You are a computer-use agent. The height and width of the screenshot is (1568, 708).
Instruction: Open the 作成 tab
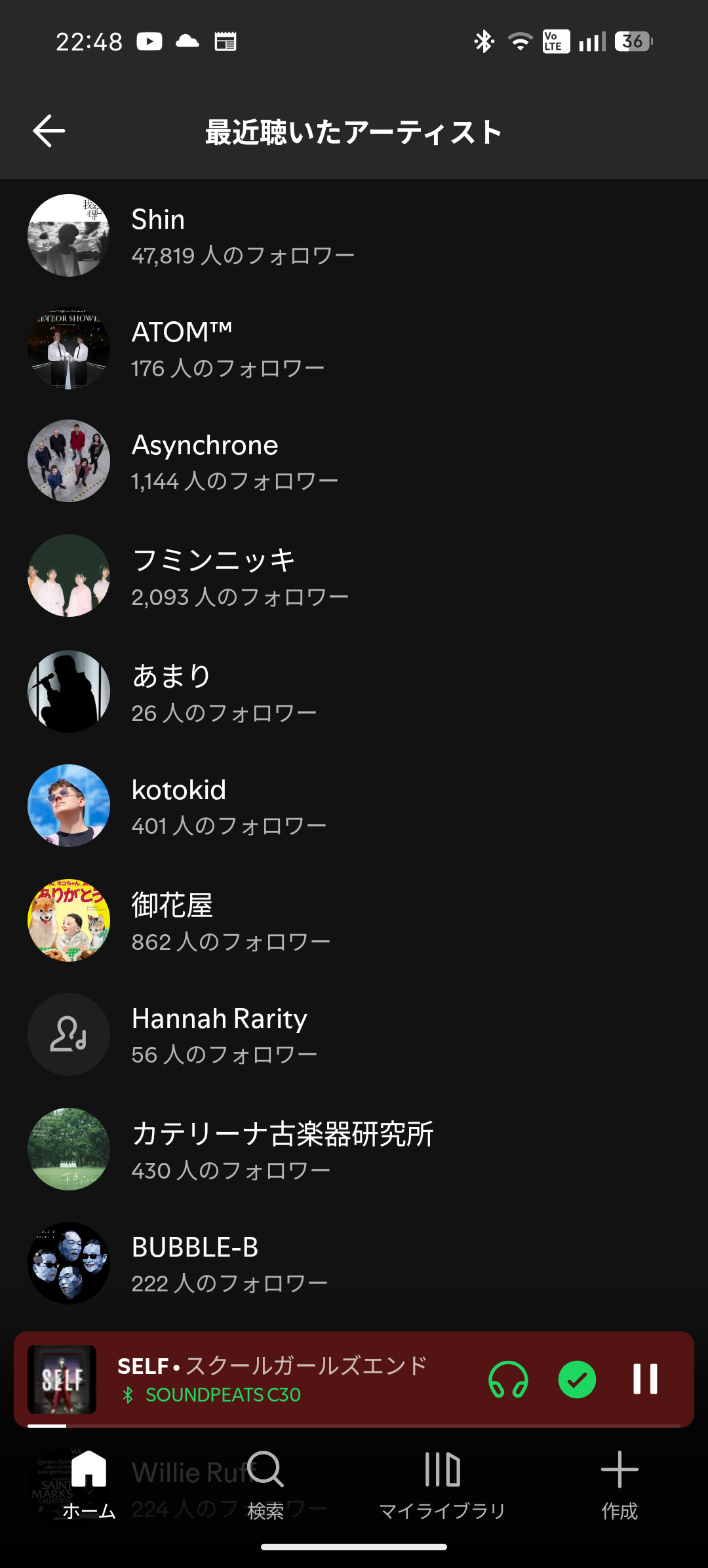tap(619, 1485)
